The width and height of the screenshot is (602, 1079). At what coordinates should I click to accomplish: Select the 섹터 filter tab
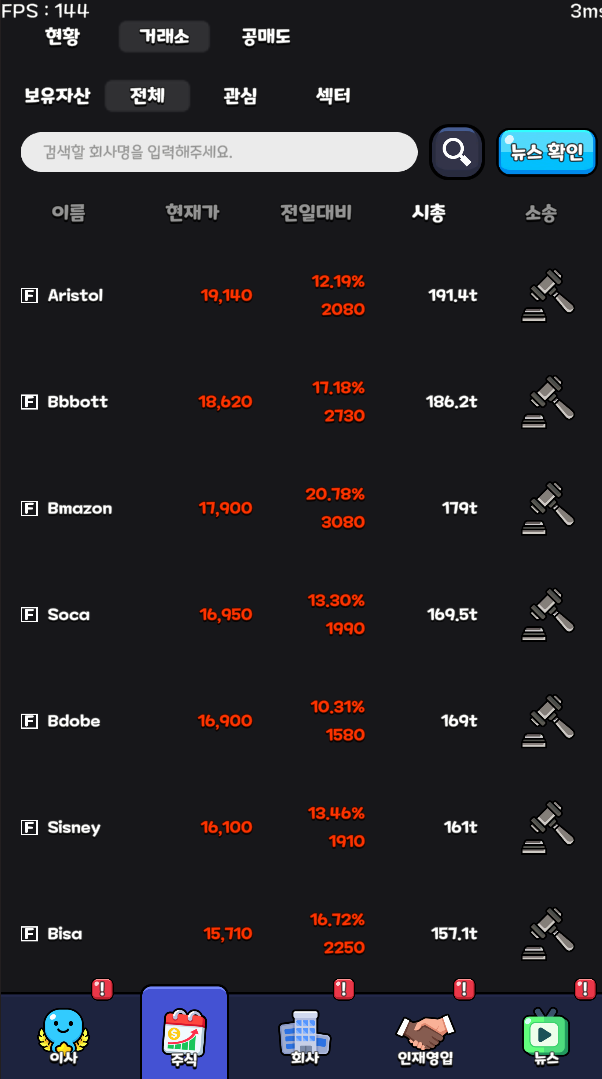tap(333, 96)
